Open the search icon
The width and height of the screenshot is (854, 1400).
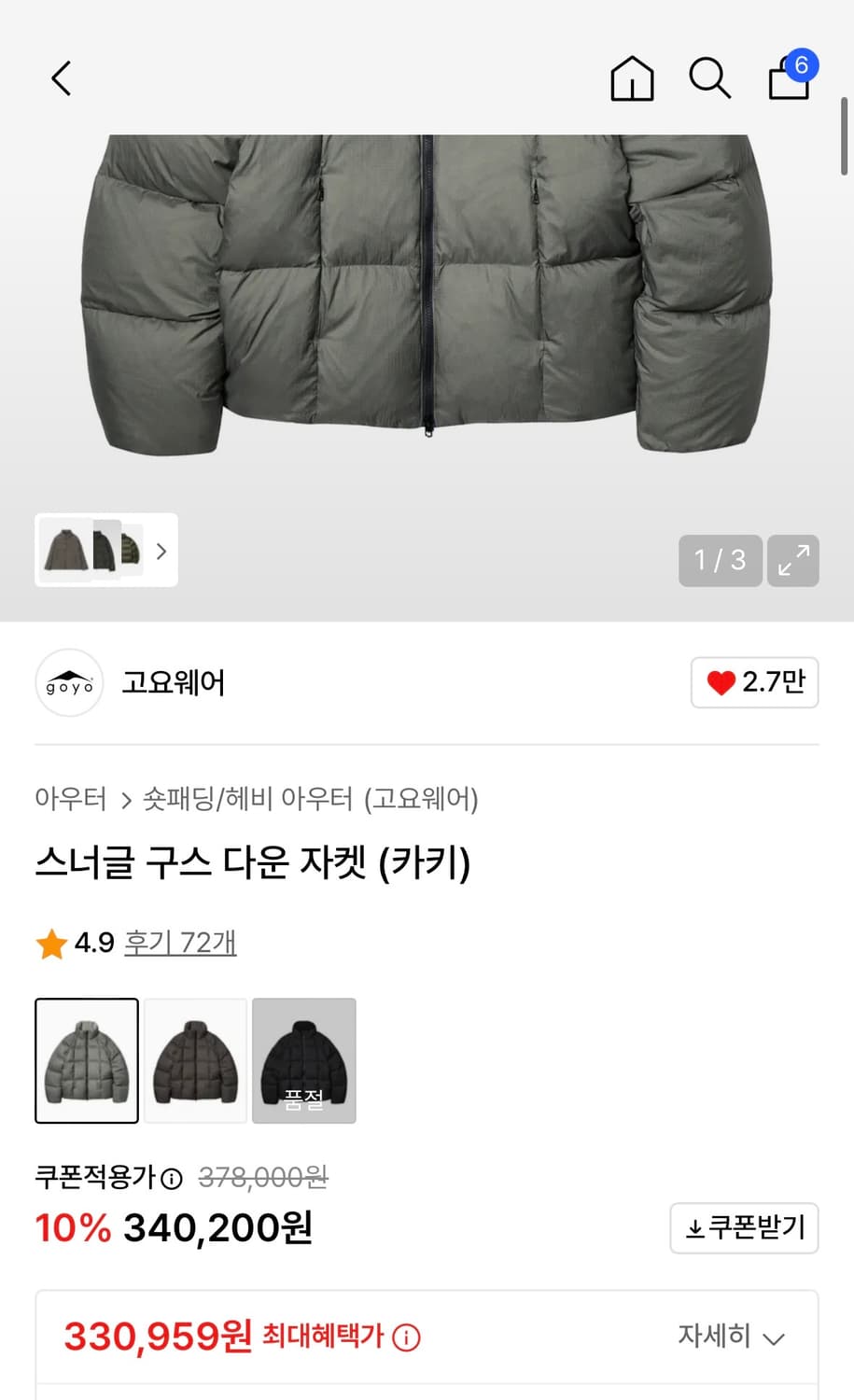(709, 78)
